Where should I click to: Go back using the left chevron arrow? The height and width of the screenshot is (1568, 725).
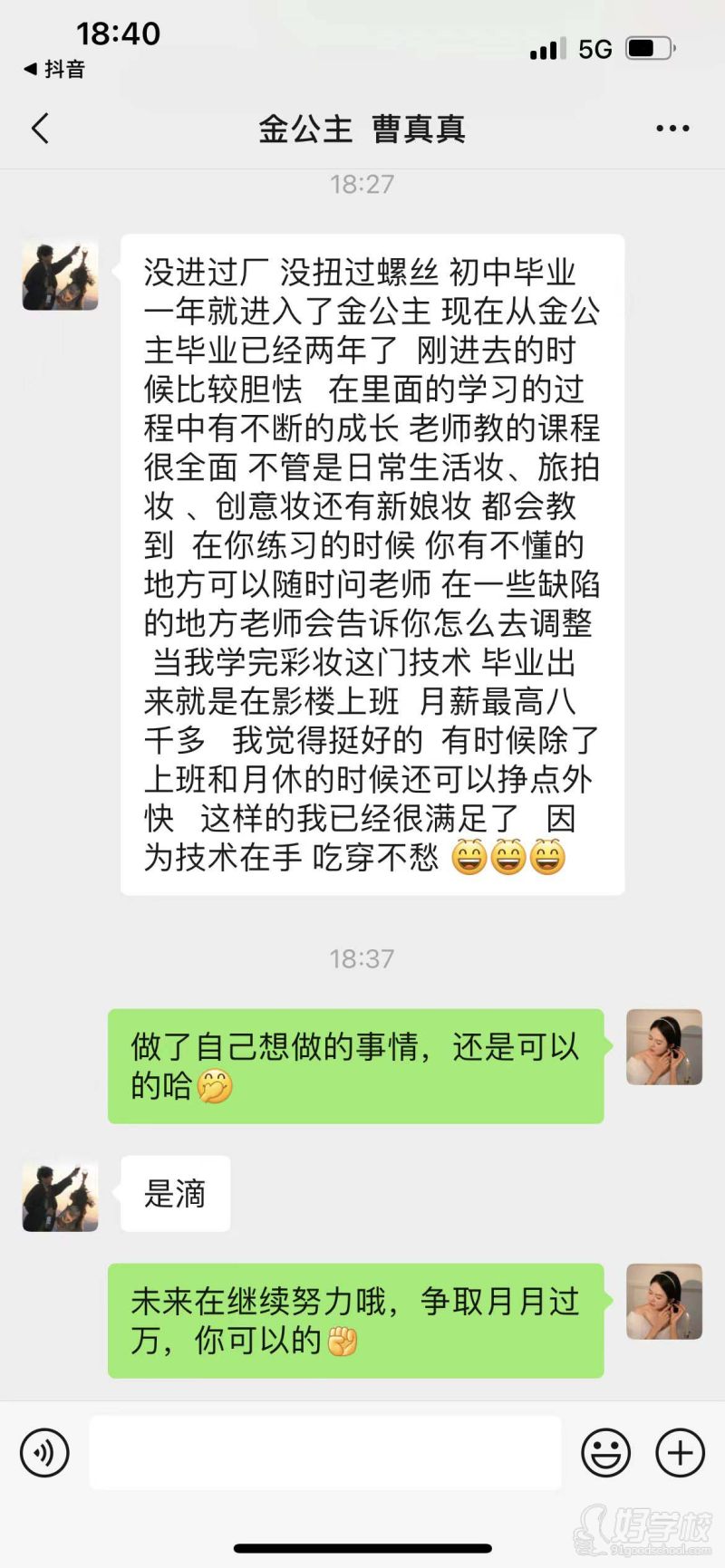[x=38, y=128]
